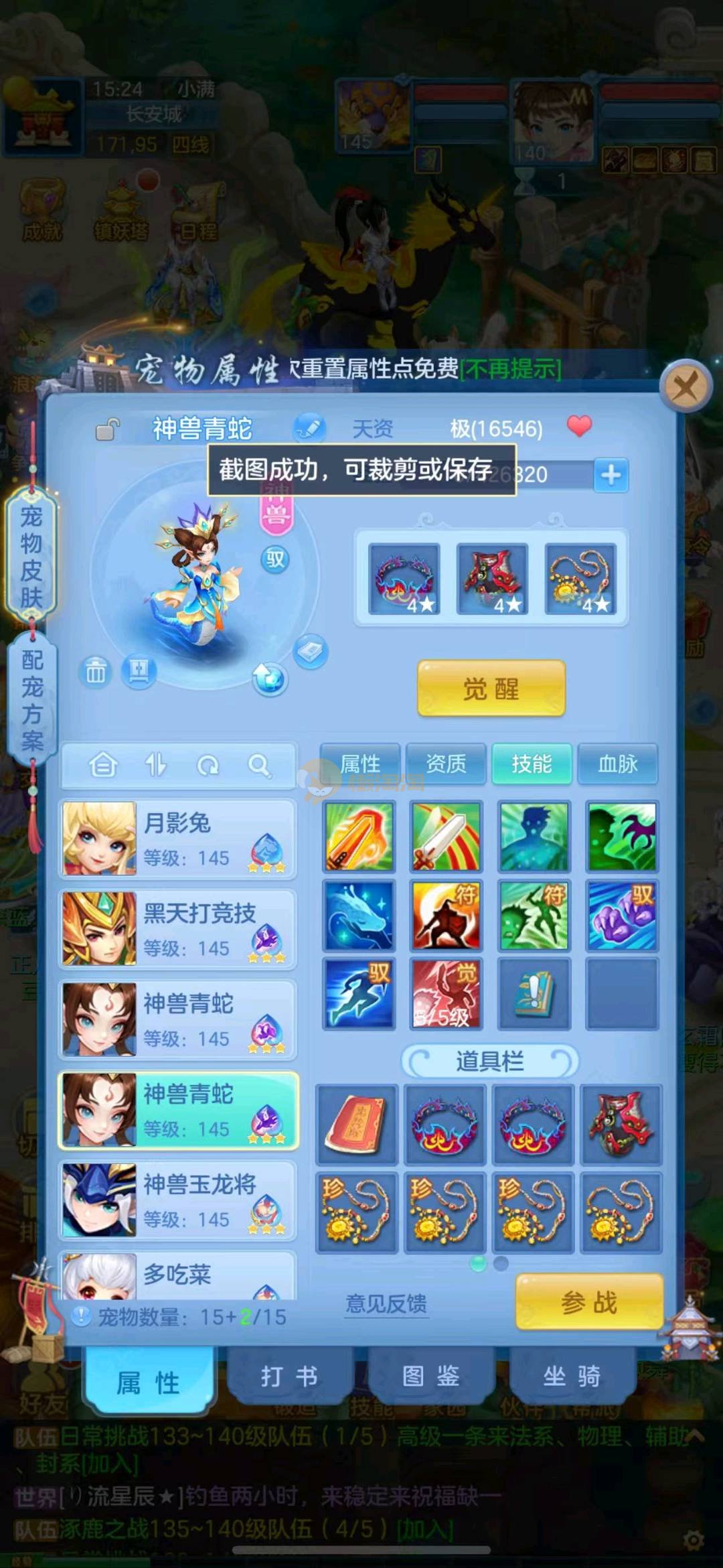Tap 不再提示 to stop the reminder
723x1568 pixels.
511,368
